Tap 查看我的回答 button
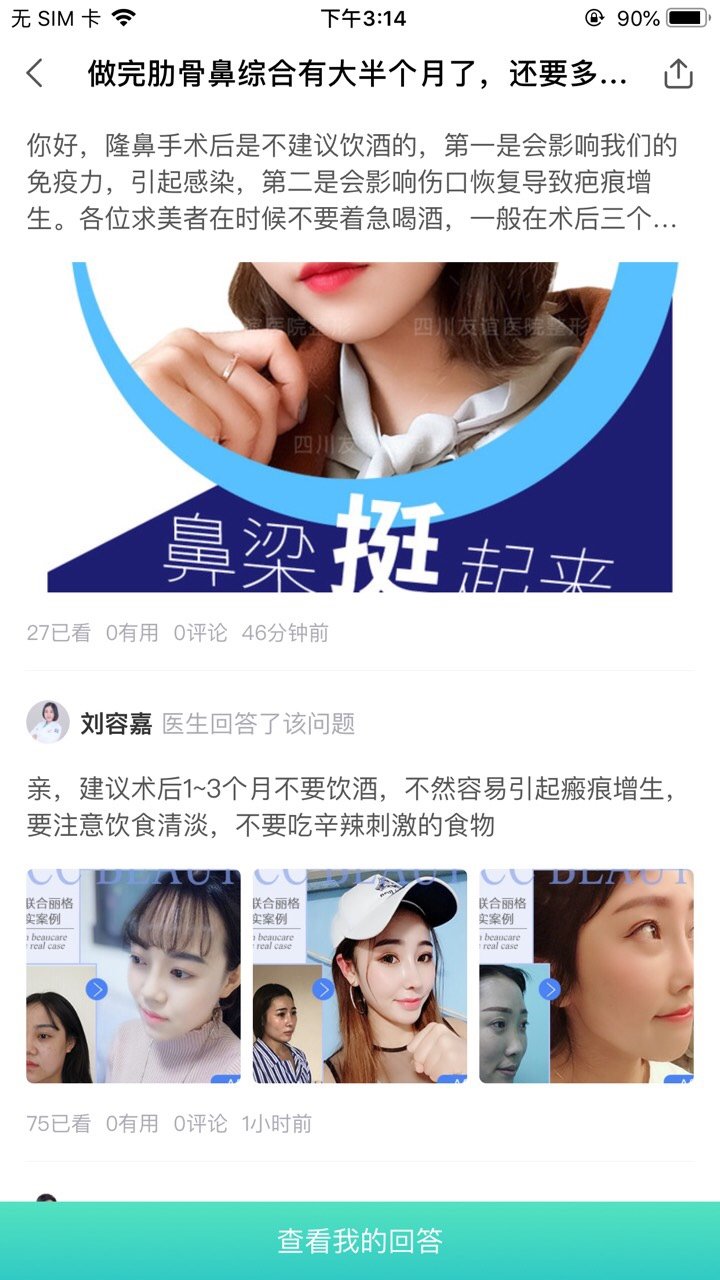 (360, 1241)
